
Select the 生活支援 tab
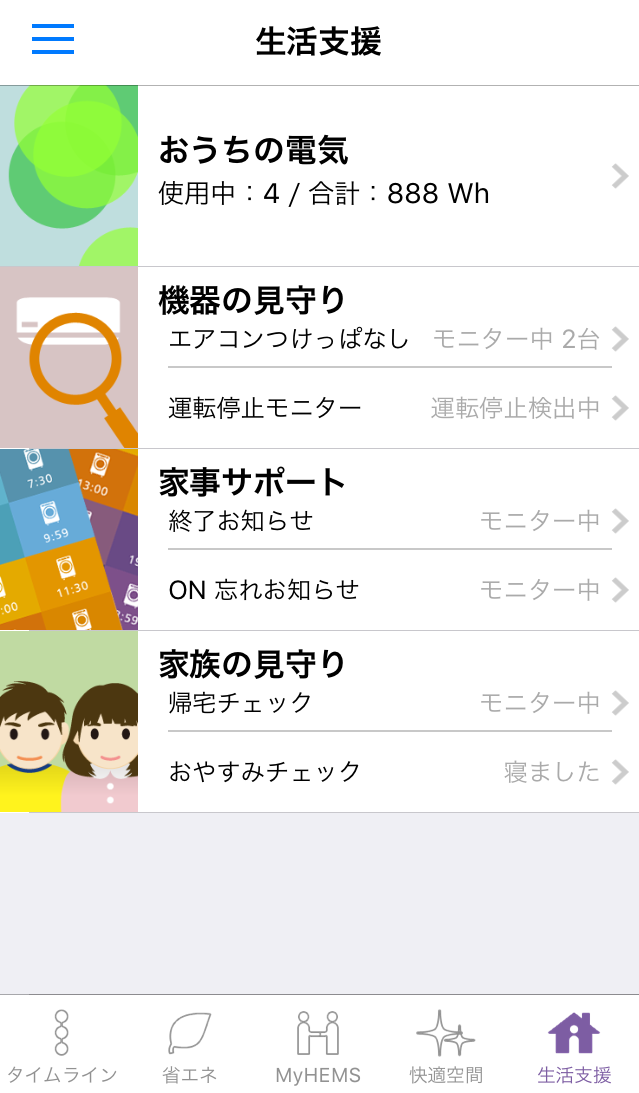[574, 1046]
